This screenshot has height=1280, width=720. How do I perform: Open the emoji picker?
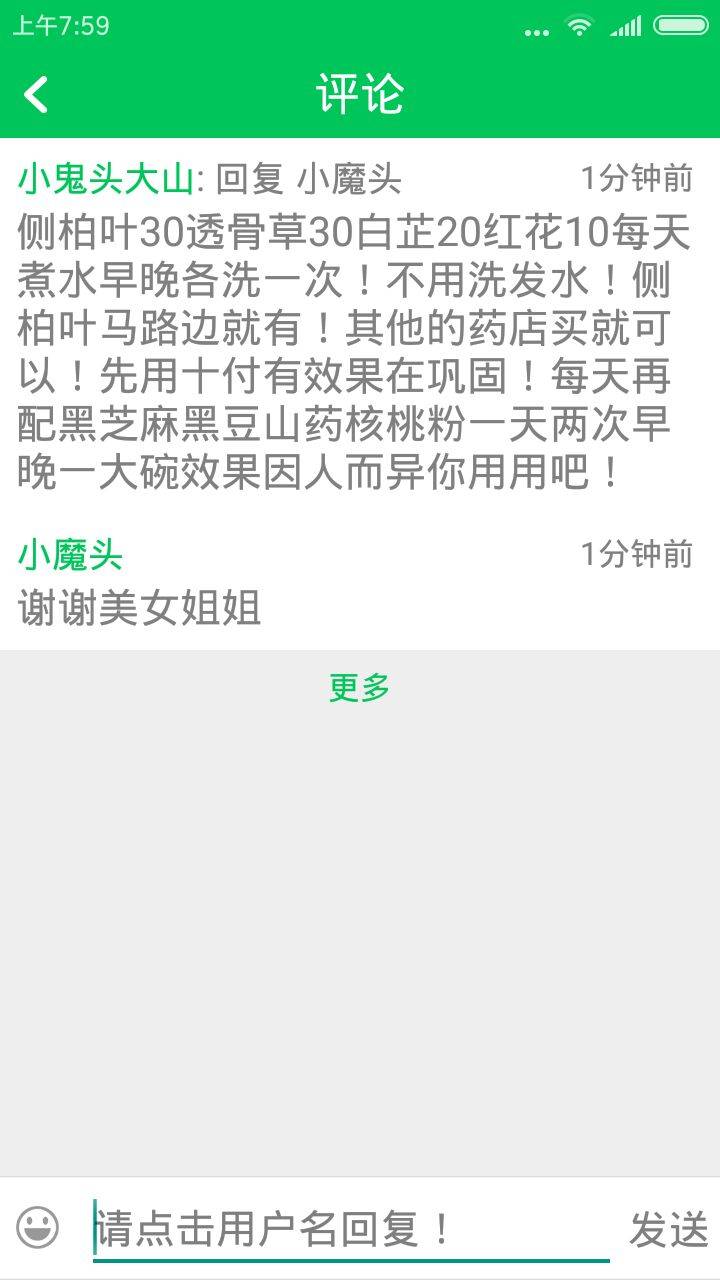pos(38,1227)
